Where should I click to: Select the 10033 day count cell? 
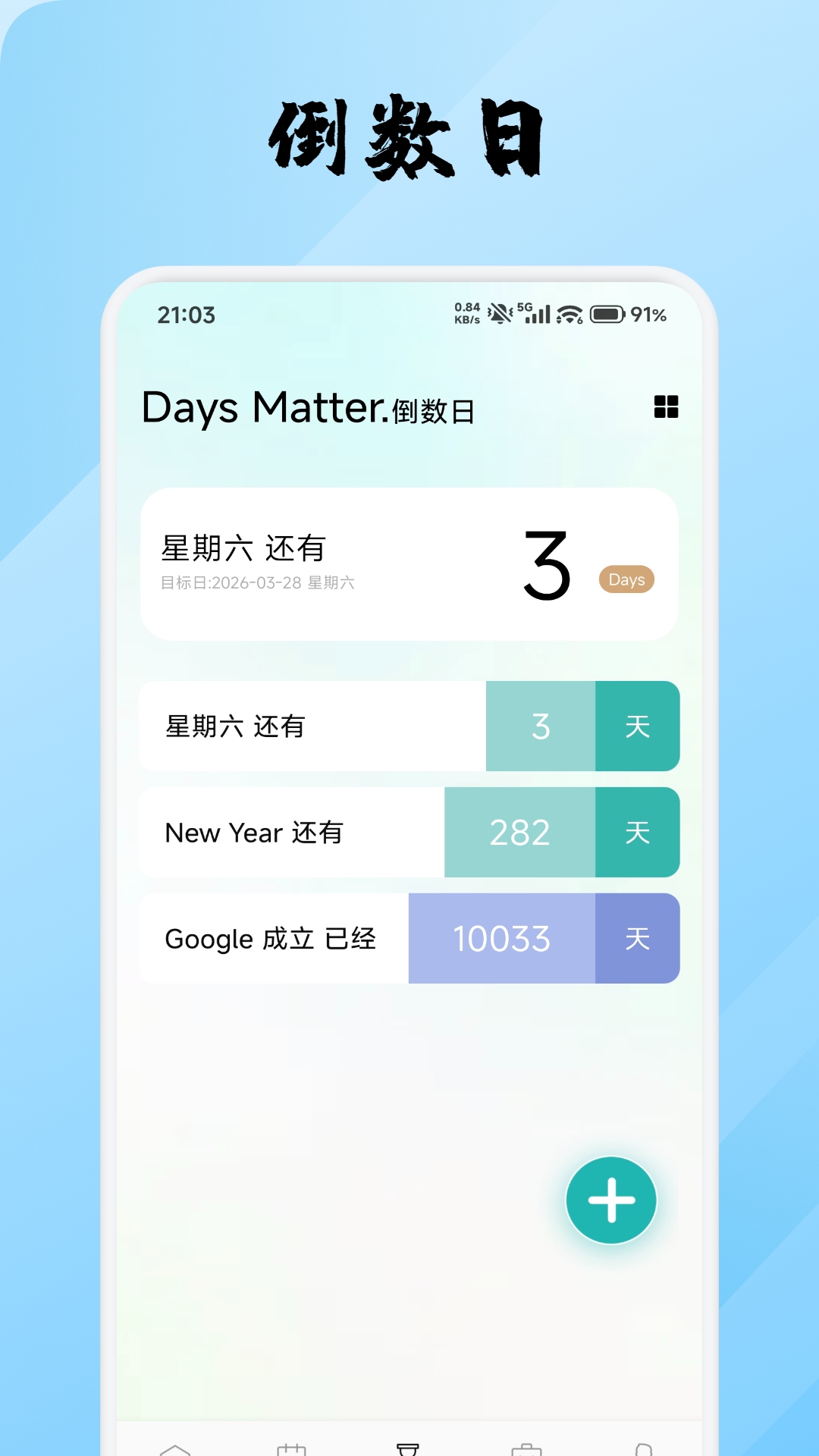point(501,939)
